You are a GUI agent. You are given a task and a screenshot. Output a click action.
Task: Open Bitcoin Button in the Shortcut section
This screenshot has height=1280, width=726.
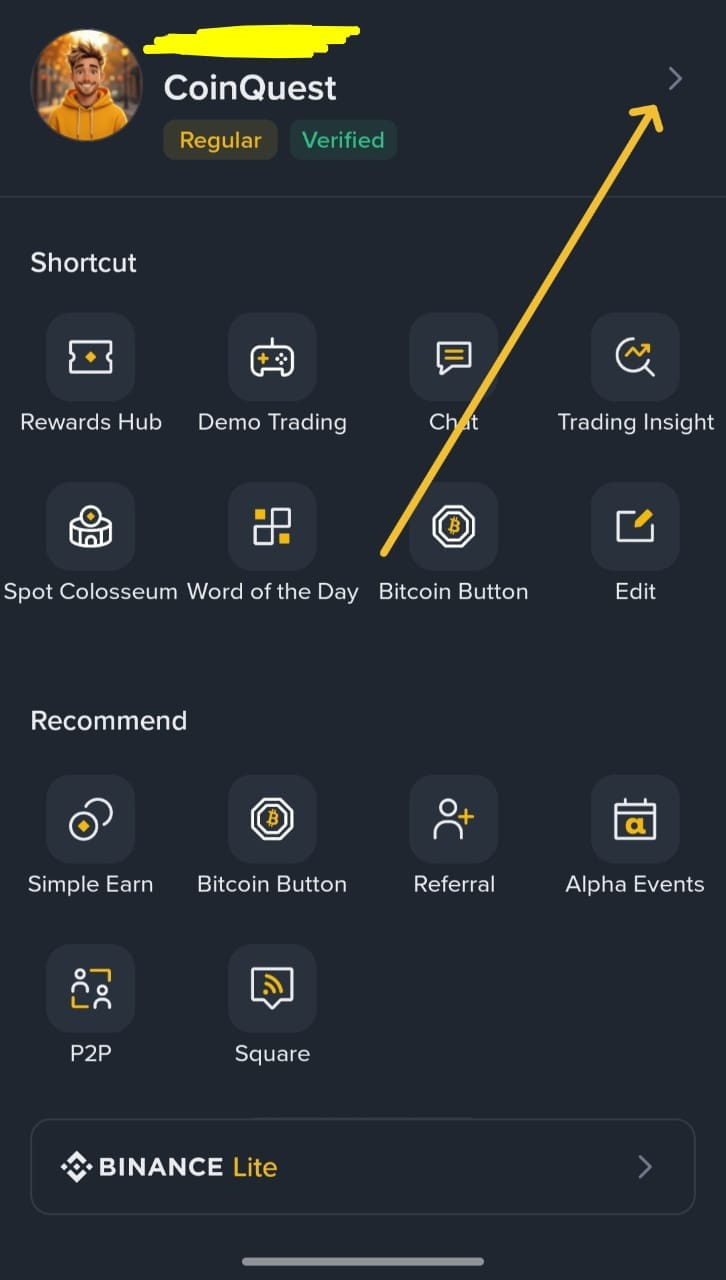pos(453,527)
